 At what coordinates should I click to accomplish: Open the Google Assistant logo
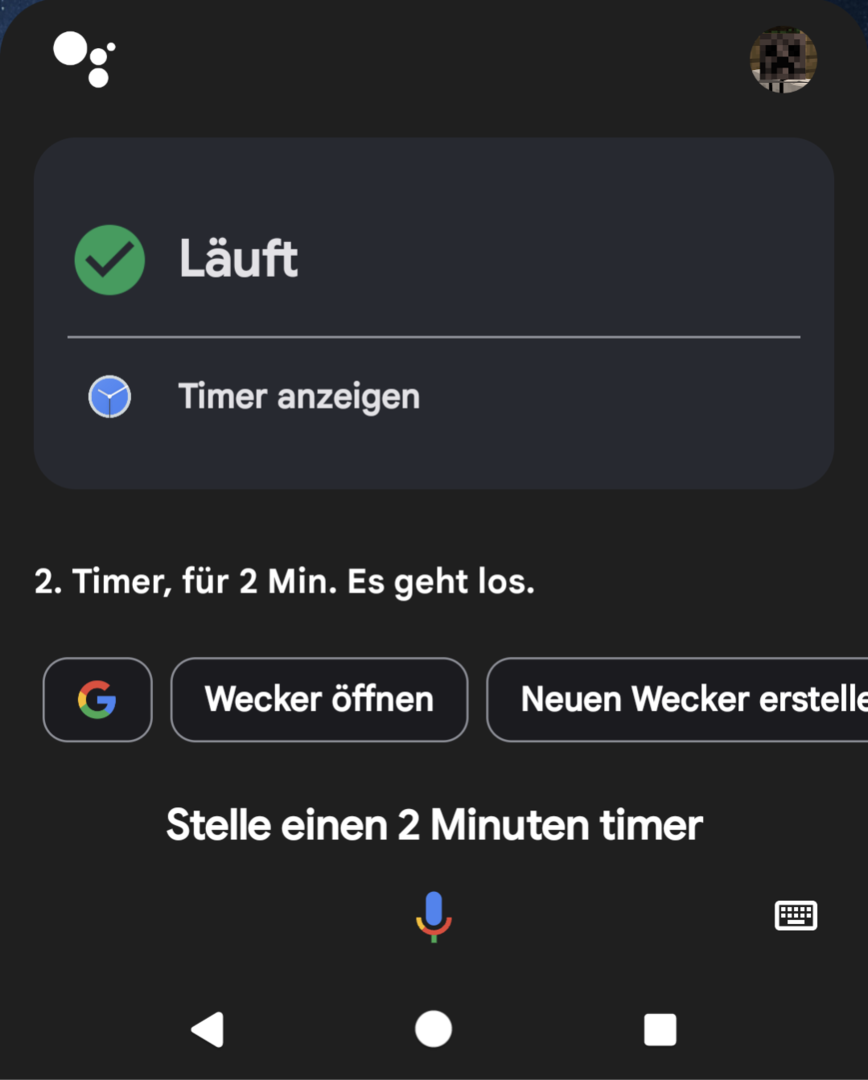point(84,58)
